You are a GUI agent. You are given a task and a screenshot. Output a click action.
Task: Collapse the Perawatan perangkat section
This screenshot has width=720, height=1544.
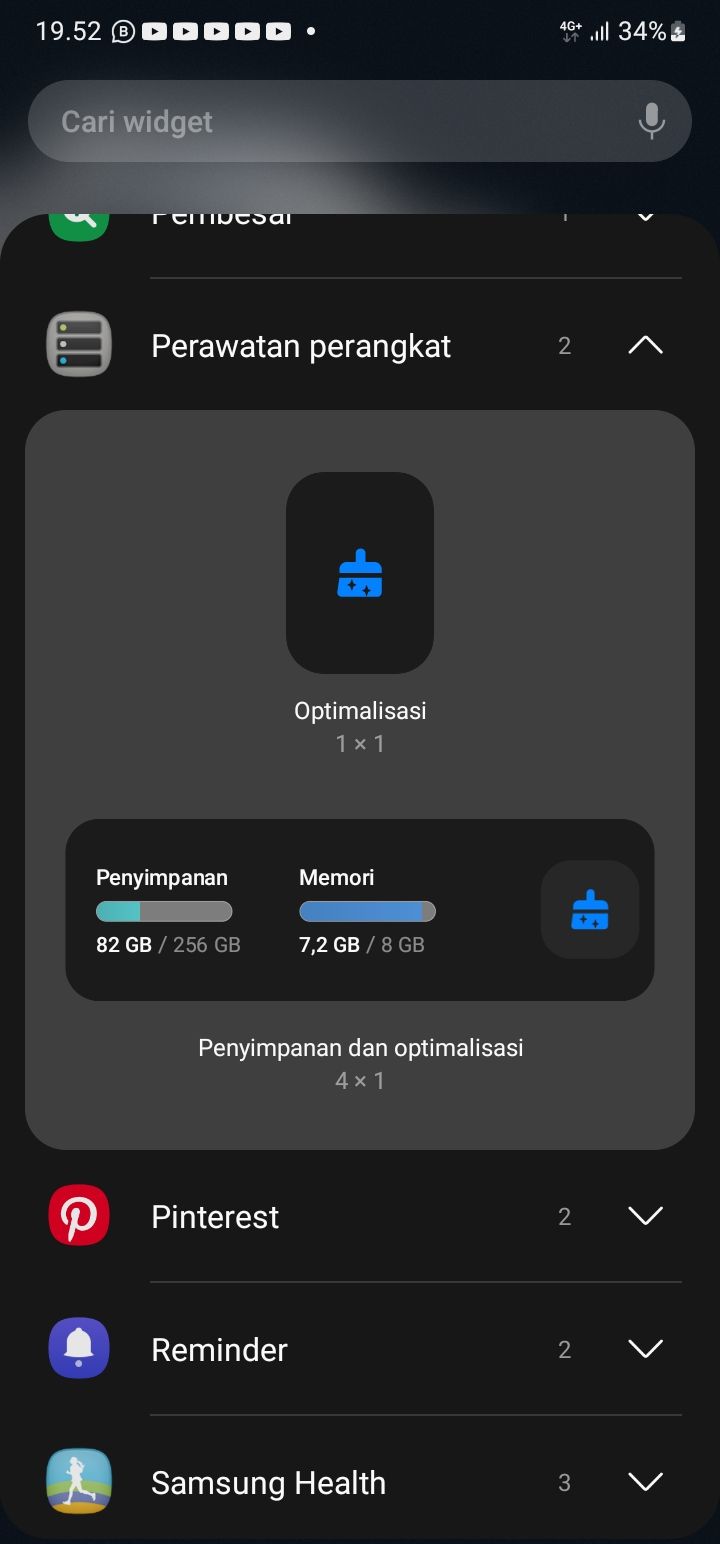point(645,344)
